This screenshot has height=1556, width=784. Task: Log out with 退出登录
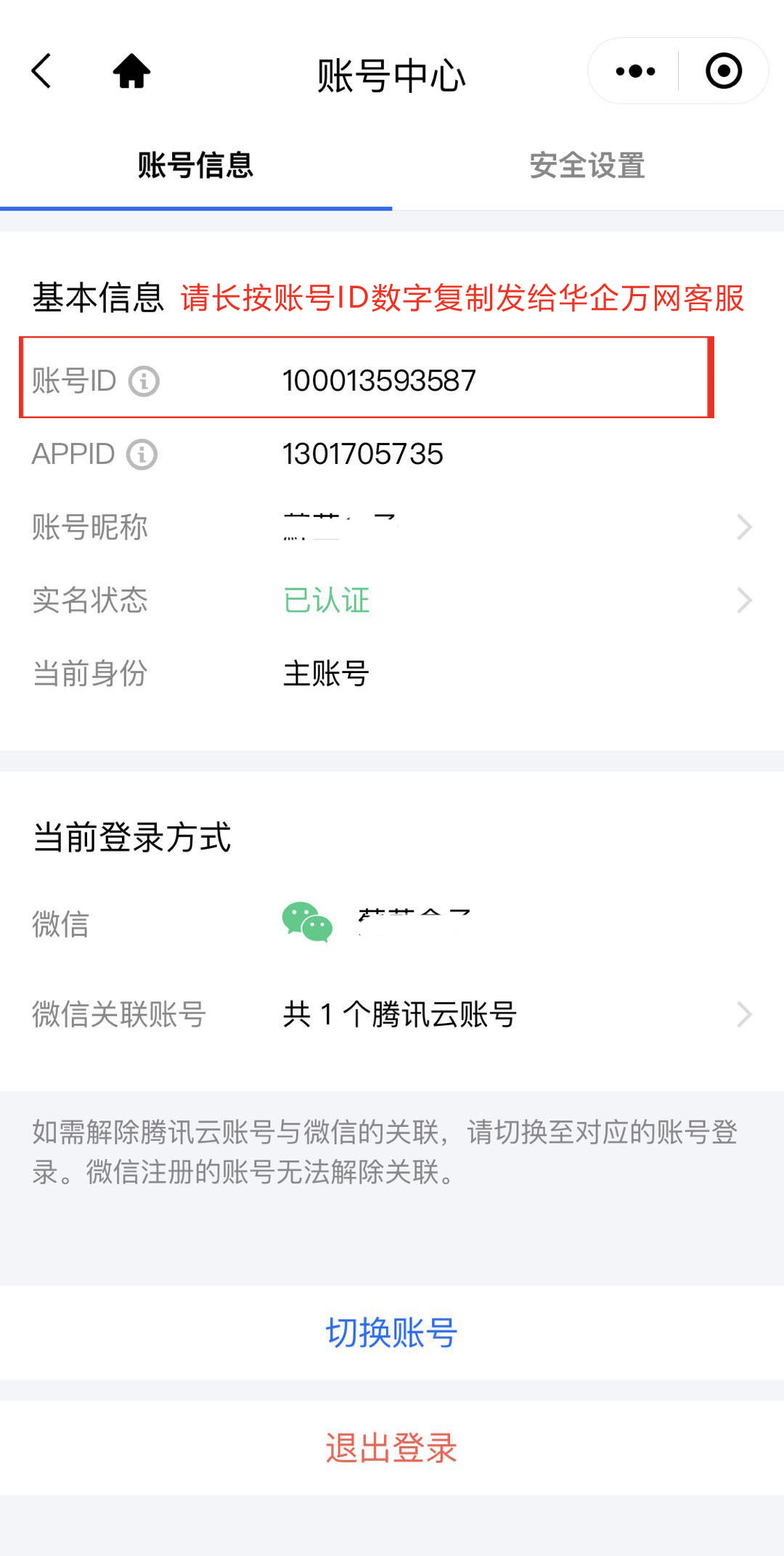391,1448
